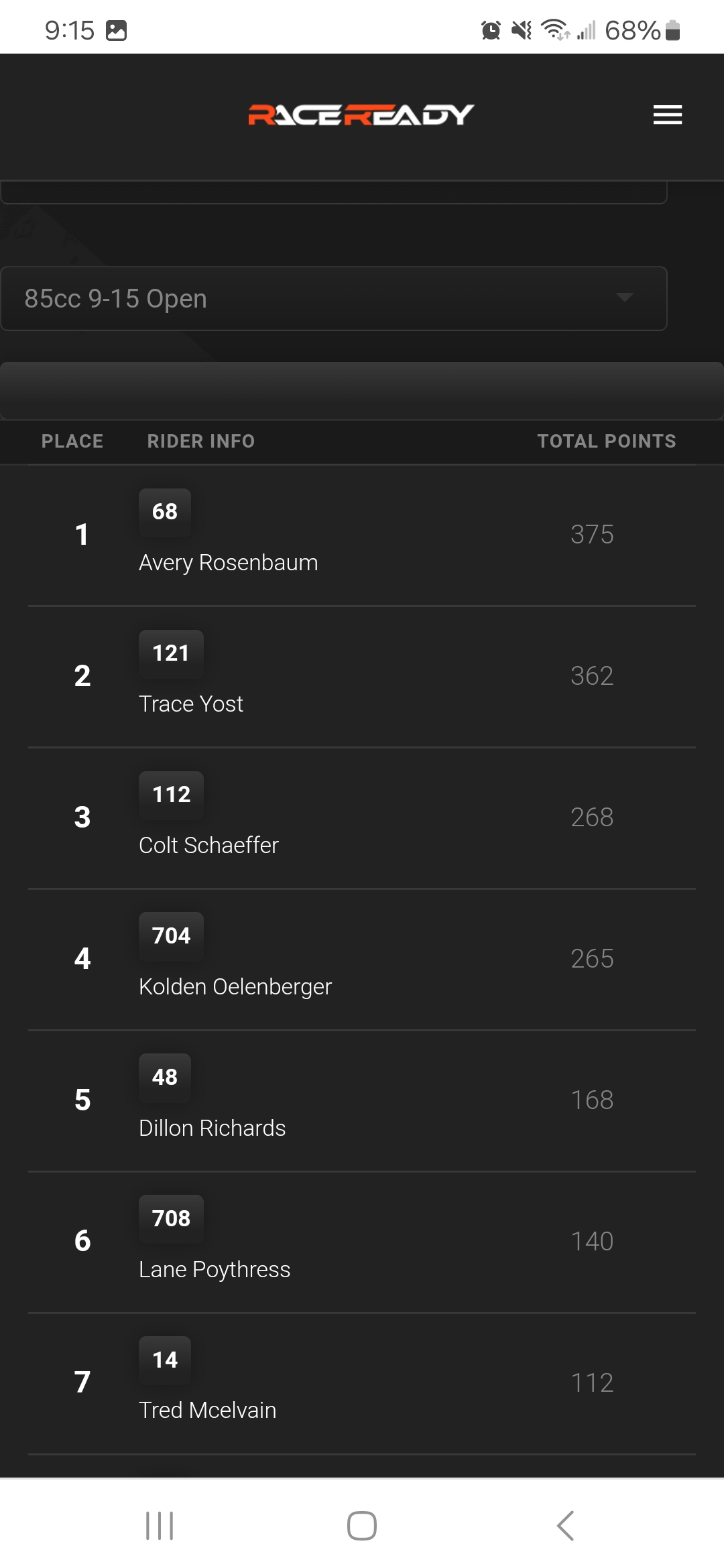Expand the 85cc 9-15 Open class dropdown
This screenshot has width=724, height=1568.
tap(334, 298)
